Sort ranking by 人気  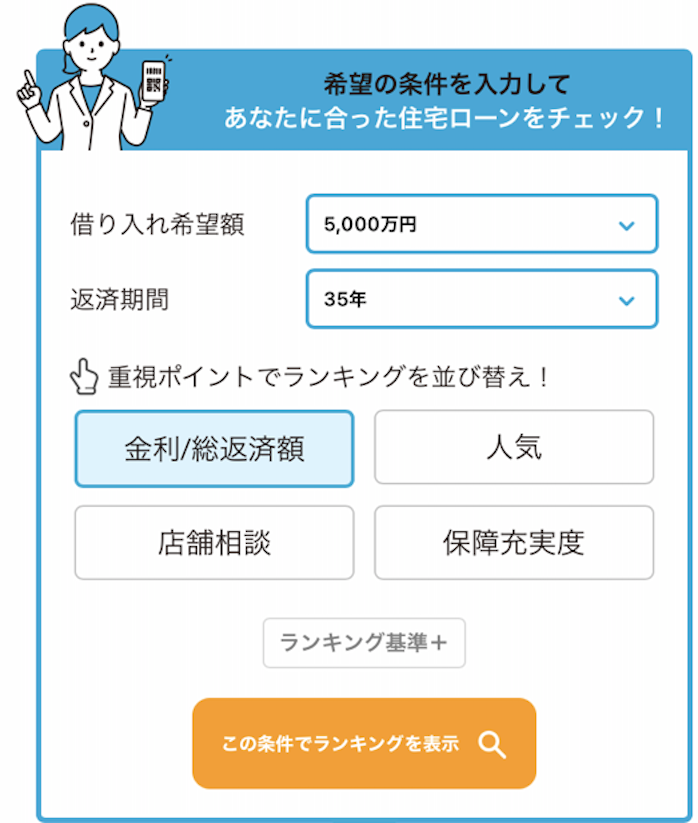513,447
